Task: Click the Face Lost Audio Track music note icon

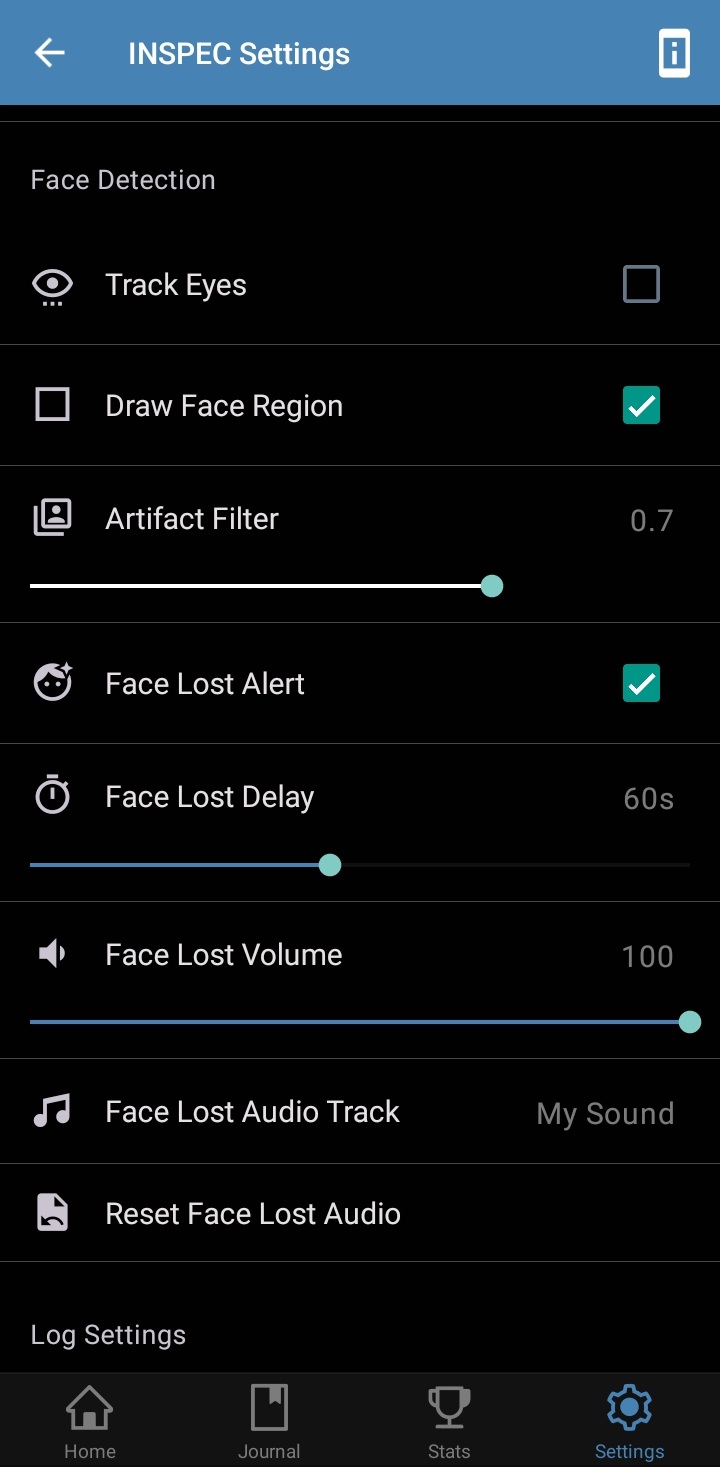Action: point(51,1111)
